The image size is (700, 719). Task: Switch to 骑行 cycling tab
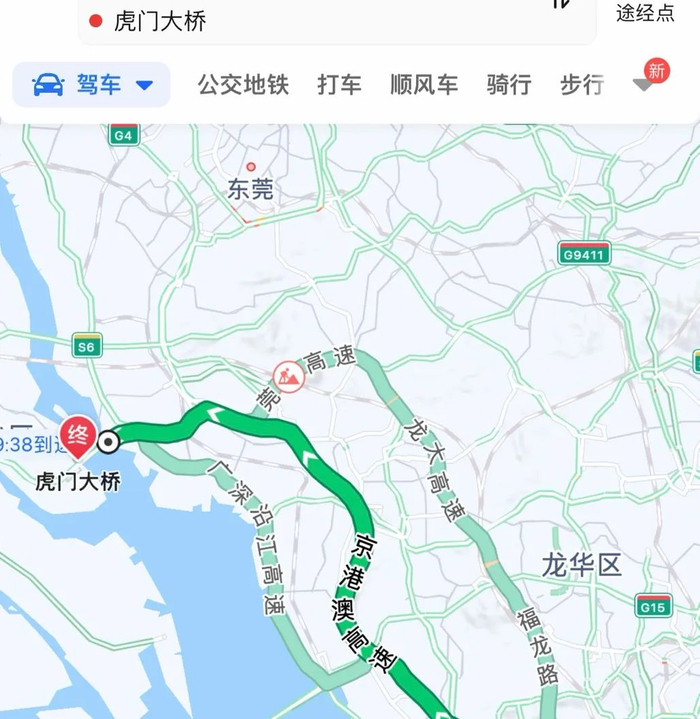point(509,85)
